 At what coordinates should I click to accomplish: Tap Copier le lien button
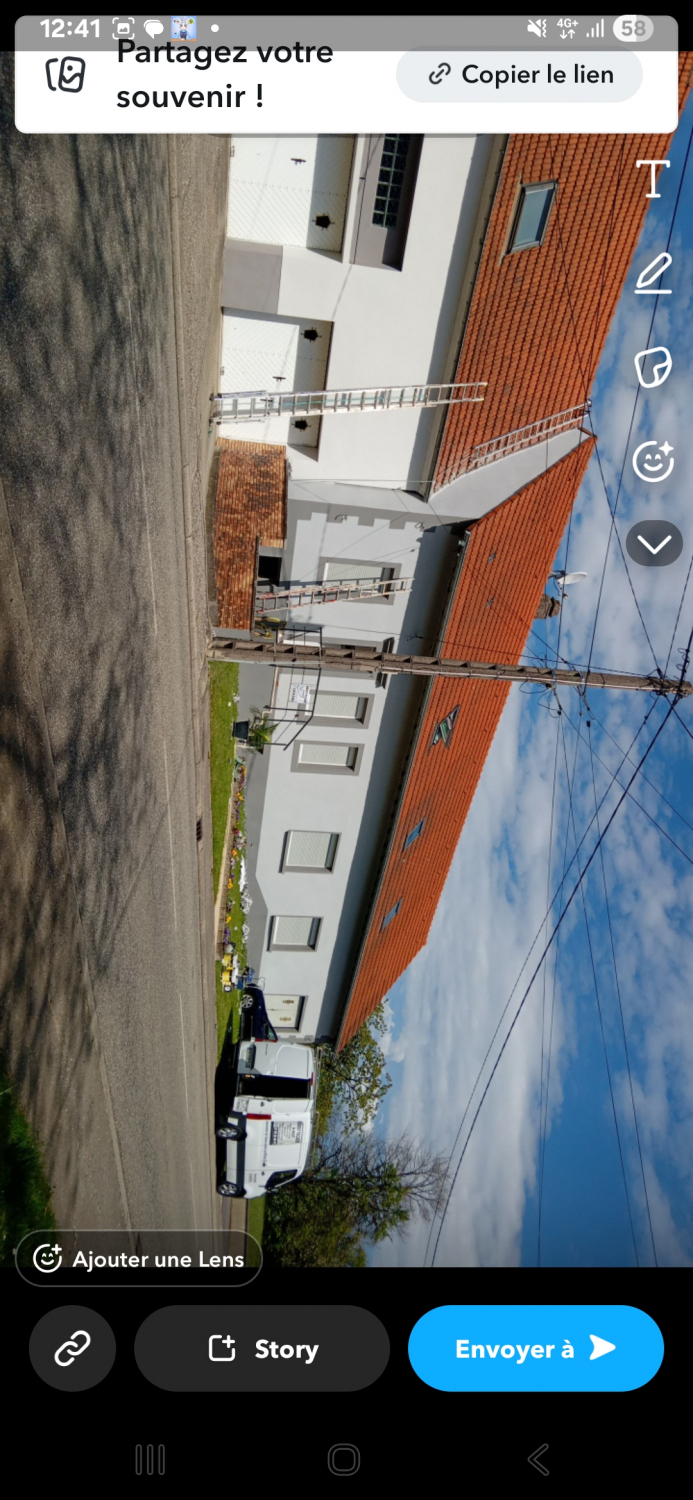[x=519, y=75]
